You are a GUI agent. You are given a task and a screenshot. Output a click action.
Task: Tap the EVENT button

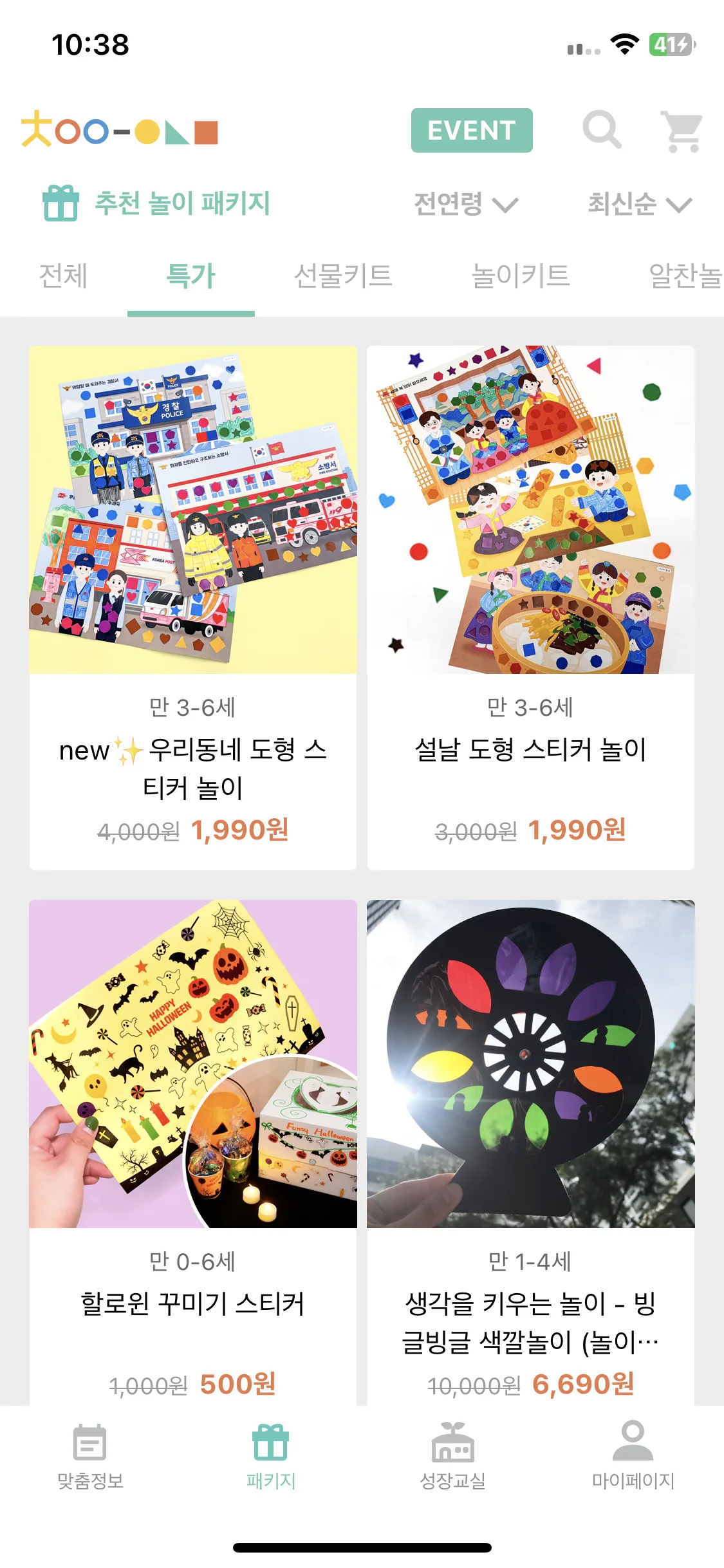(471, 131)
